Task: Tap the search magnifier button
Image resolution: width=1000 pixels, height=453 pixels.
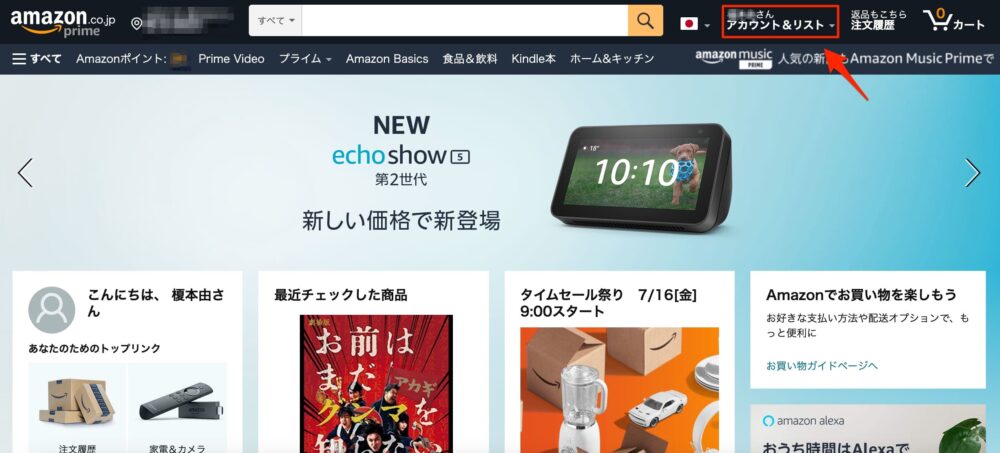Action: pyautogui.click(x=646, y=21)
